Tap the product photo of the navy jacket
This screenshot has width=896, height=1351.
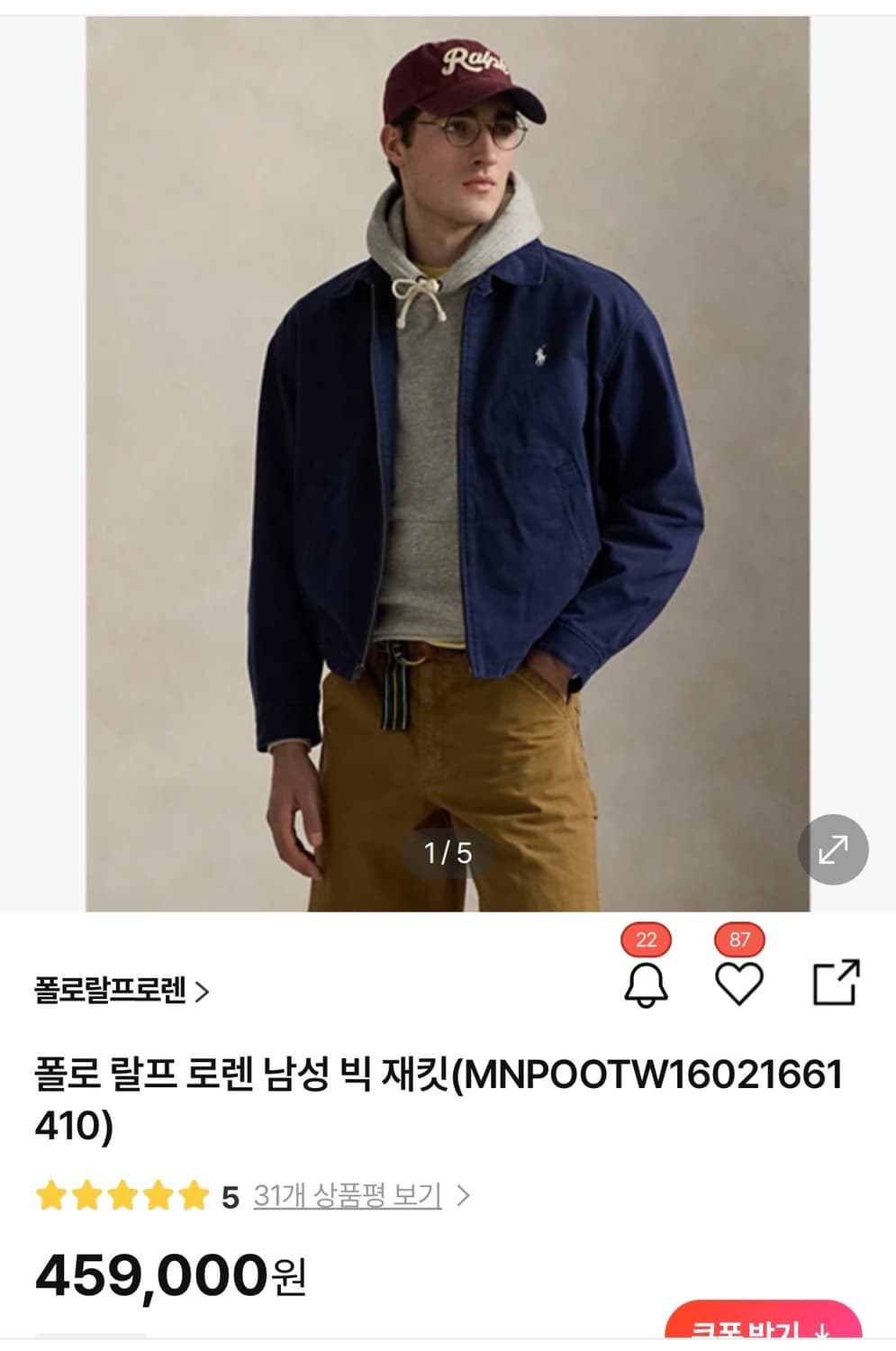click(x=448, y=450)
